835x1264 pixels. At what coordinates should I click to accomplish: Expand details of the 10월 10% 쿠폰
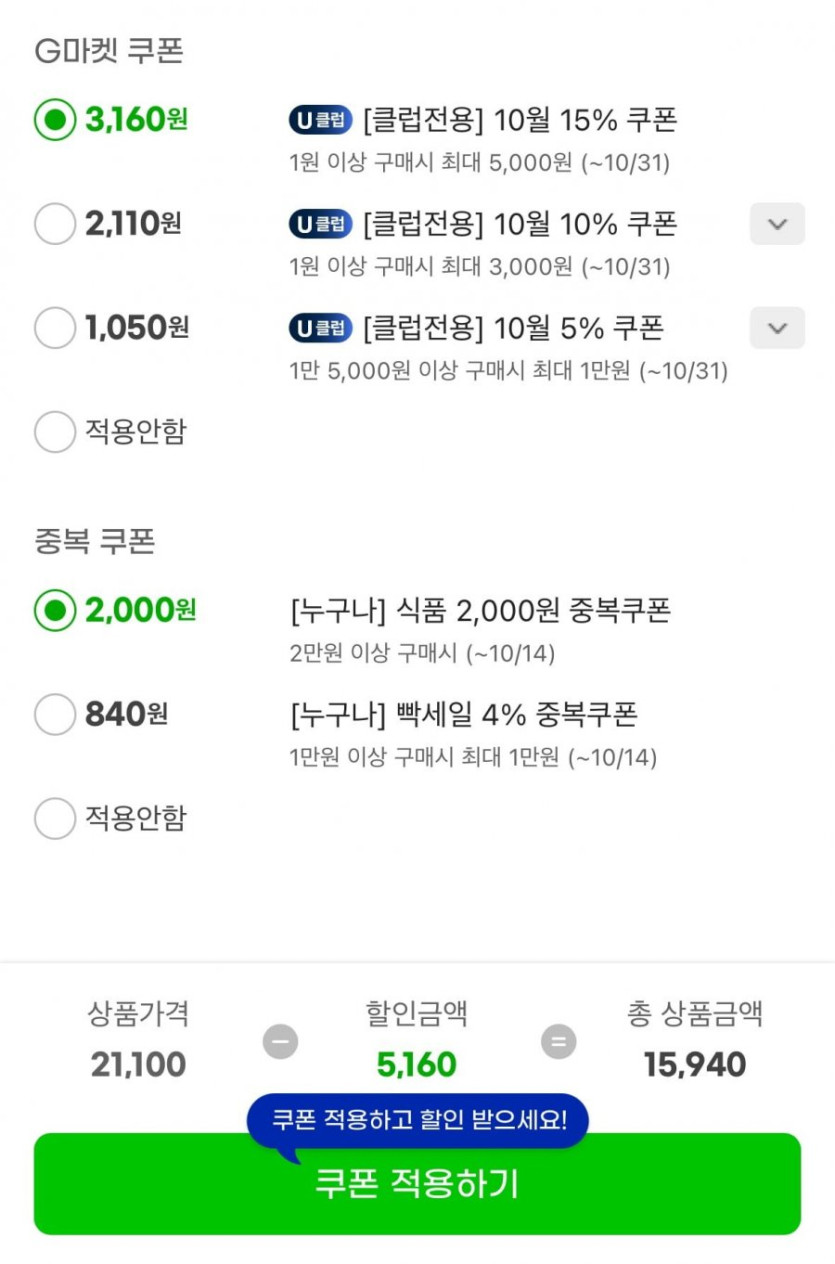(x=777, y=224)
